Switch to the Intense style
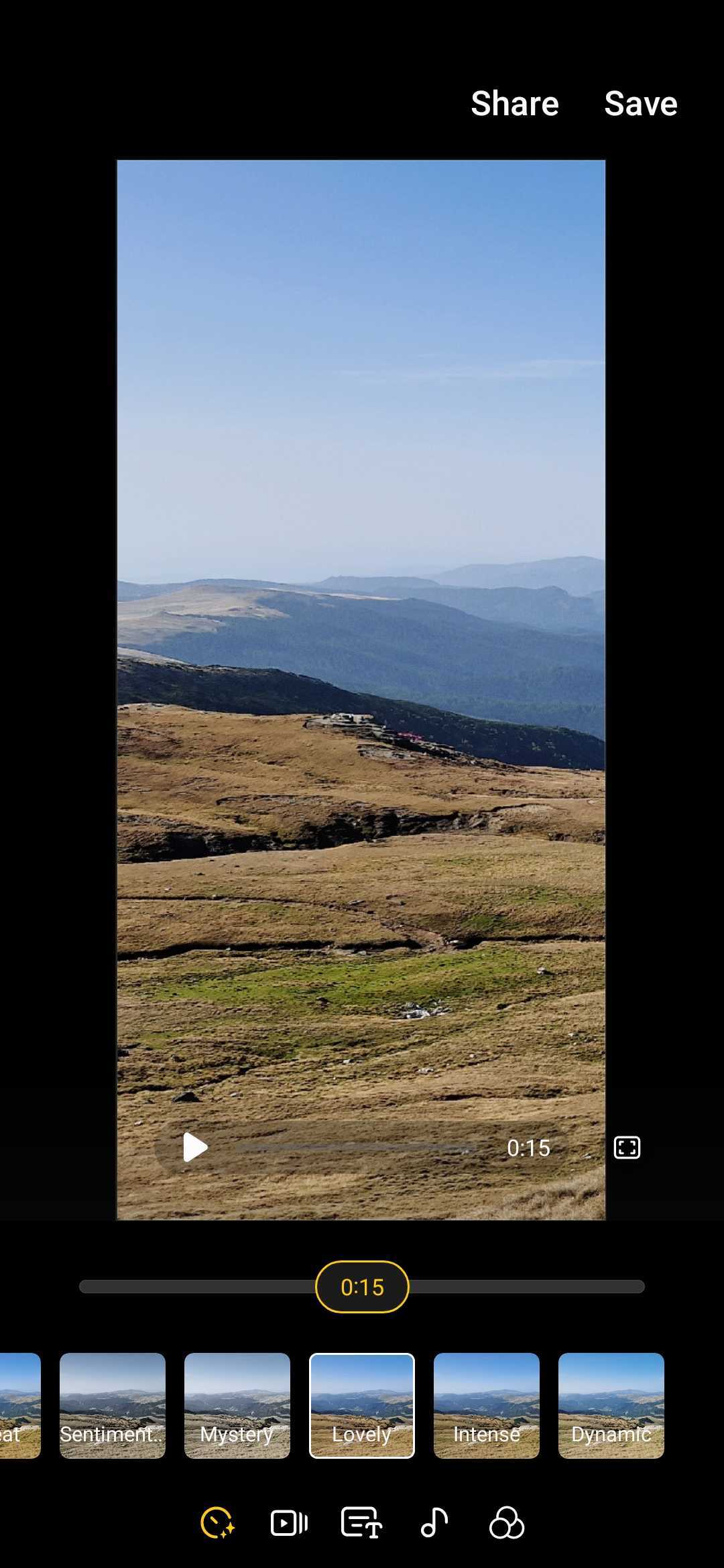 [487, 1405]
